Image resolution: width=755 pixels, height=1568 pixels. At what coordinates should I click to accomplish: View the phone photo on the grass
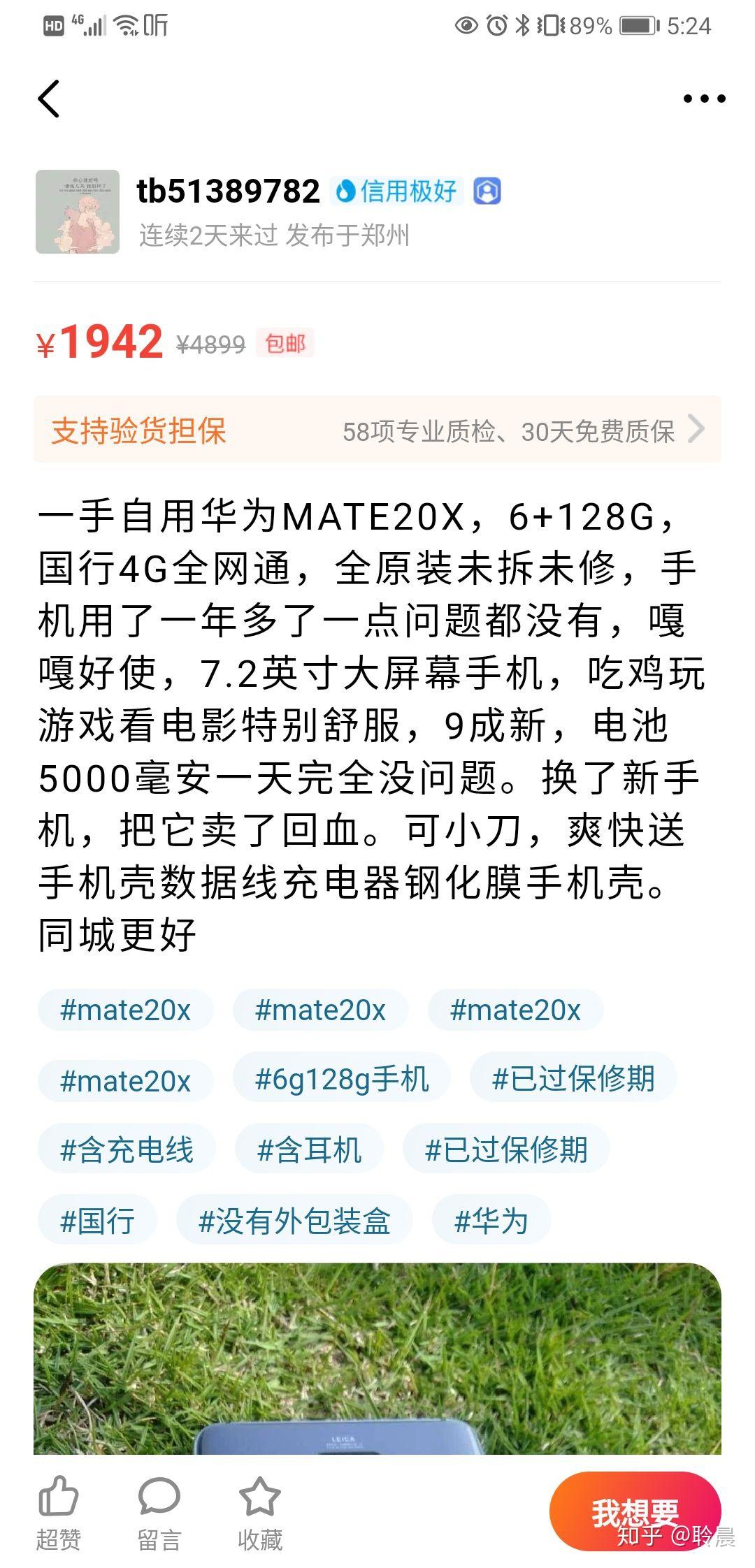377,1360
